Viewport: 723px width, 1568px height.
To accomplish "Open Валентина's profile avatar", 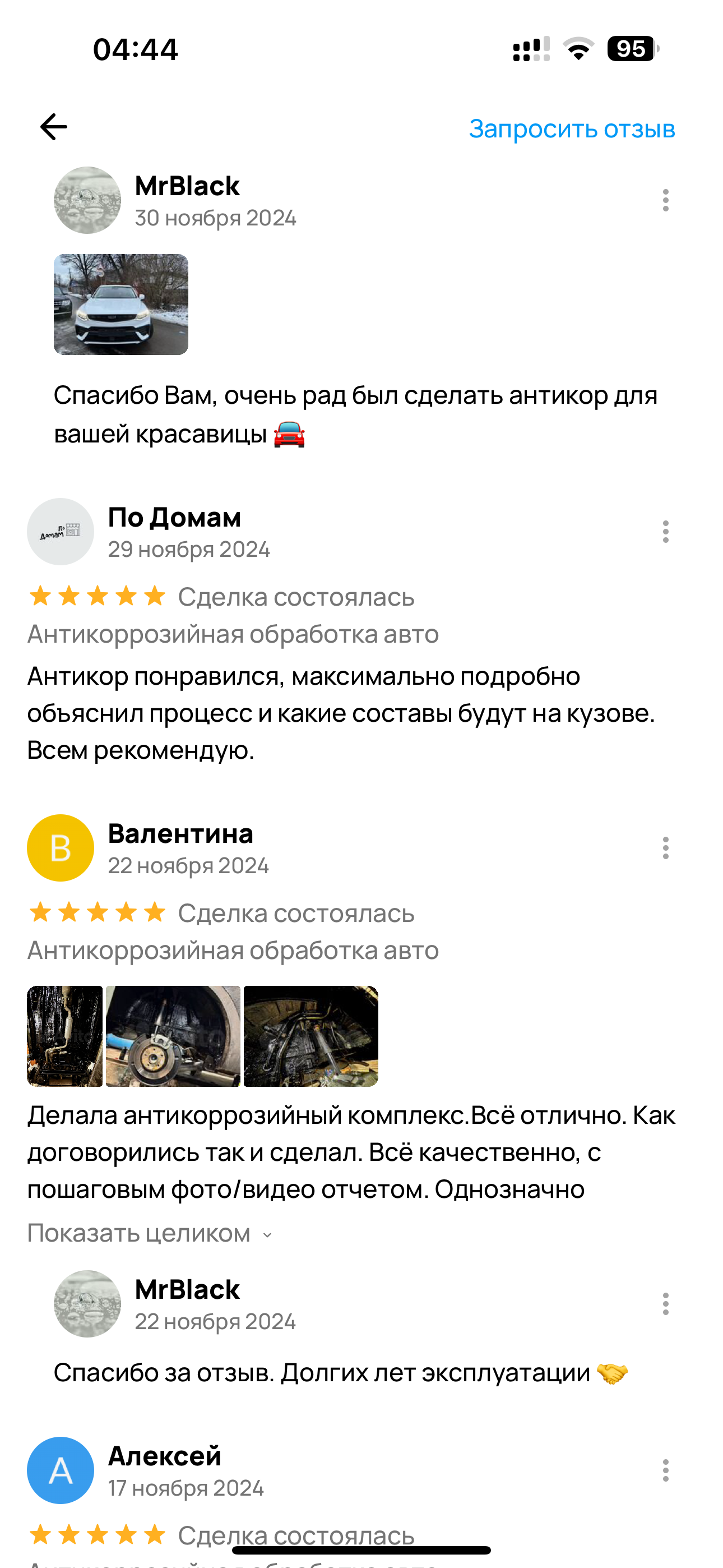I will [61, 848].
